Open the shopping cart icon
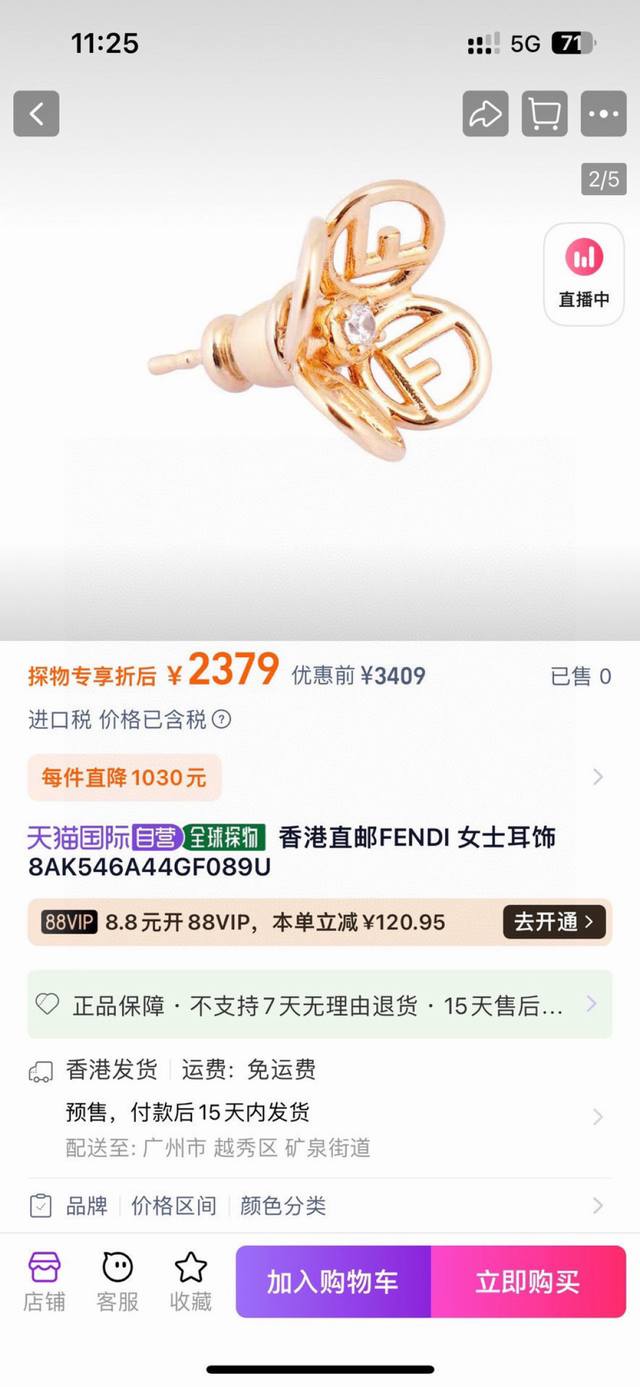 (x=544, y=114)
